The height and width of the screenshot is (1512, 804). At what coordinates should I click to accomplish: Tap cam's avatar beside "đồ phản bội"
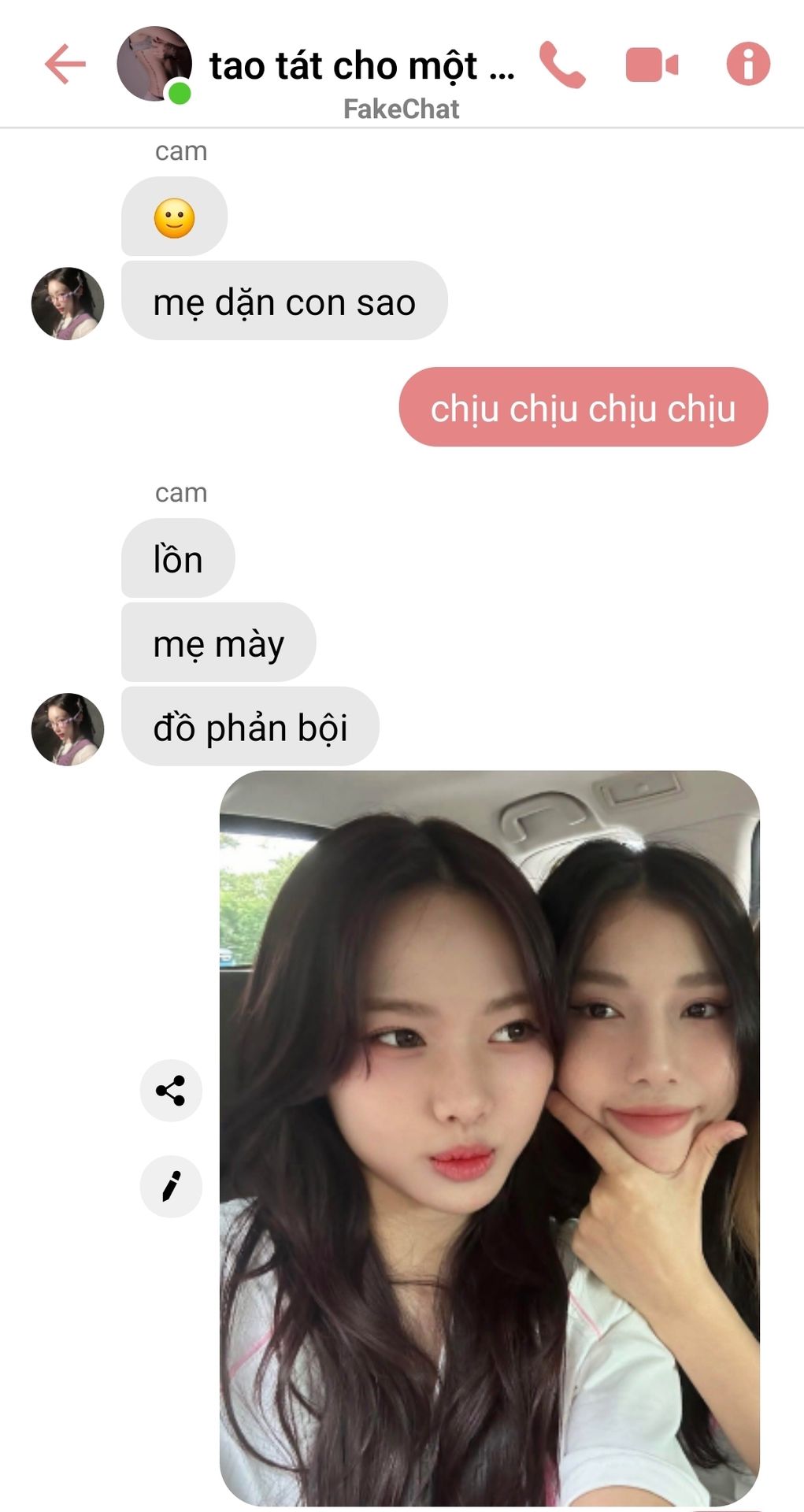[68, 728]
